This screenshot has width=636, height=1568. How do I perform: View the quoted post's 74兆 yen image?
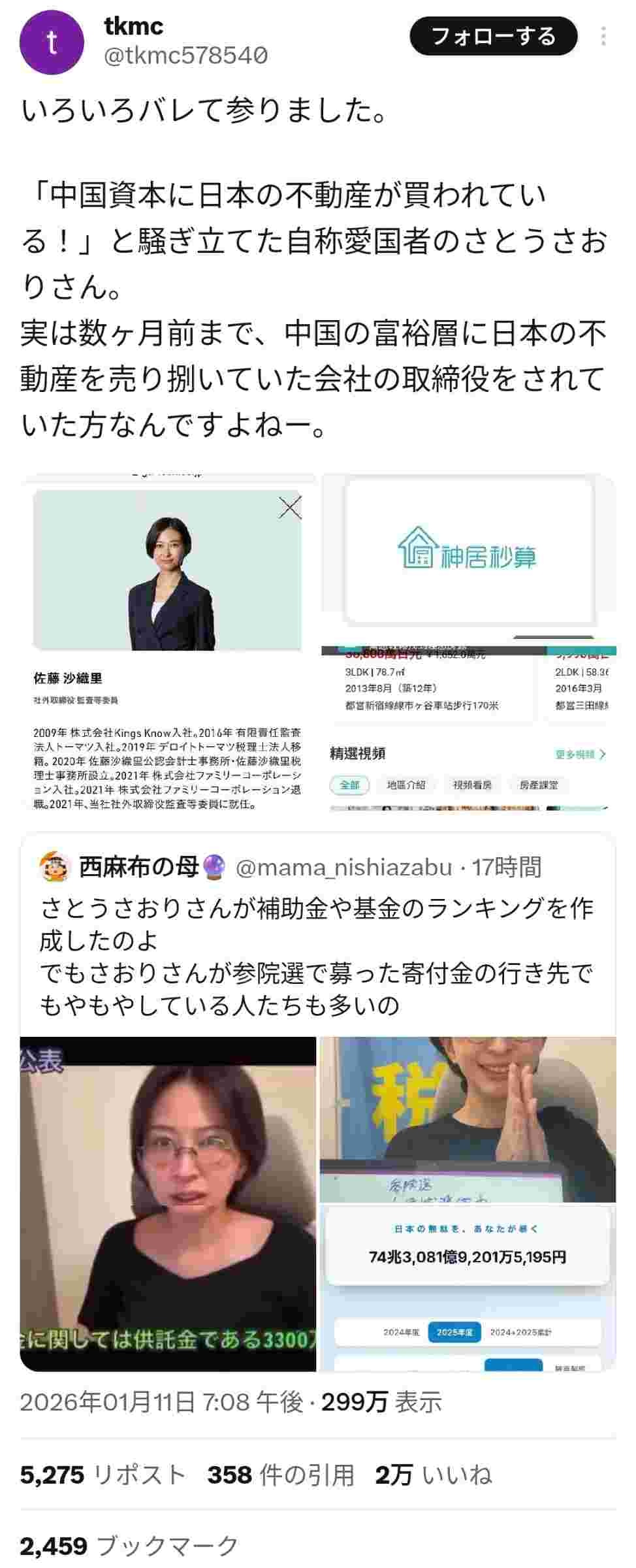pos(468,1203)
